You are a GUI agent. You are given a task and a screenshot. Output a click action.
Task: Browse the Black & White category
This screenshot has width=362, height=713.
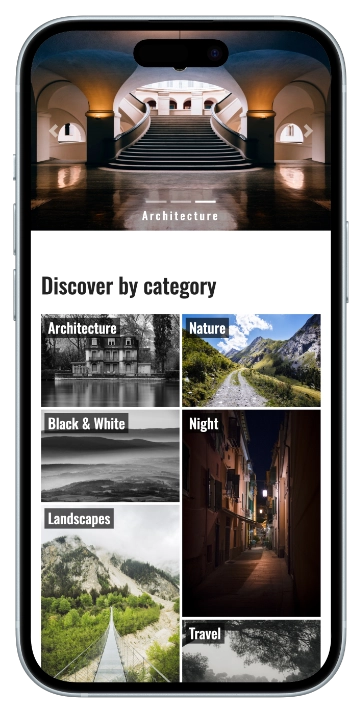click(x=111, y=456)
